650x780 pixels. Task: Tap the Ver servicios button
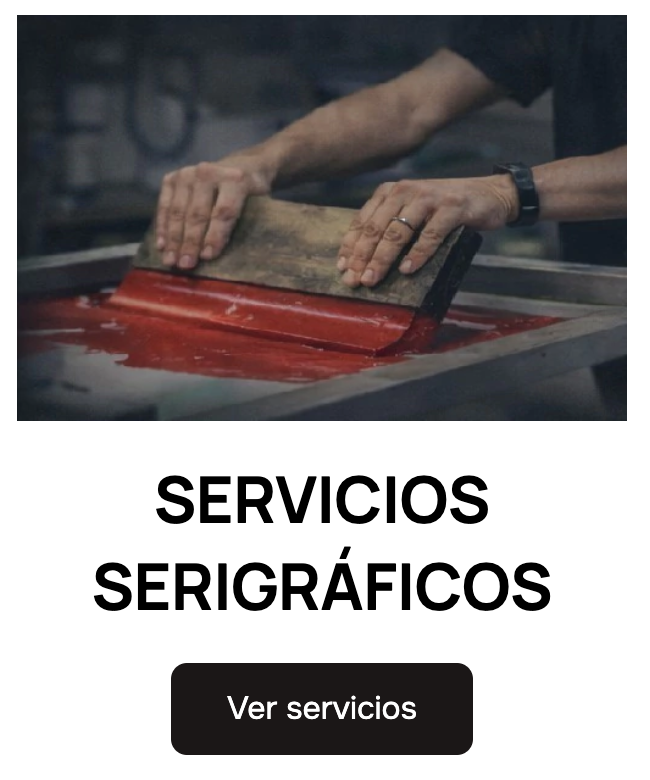(322, 708)
